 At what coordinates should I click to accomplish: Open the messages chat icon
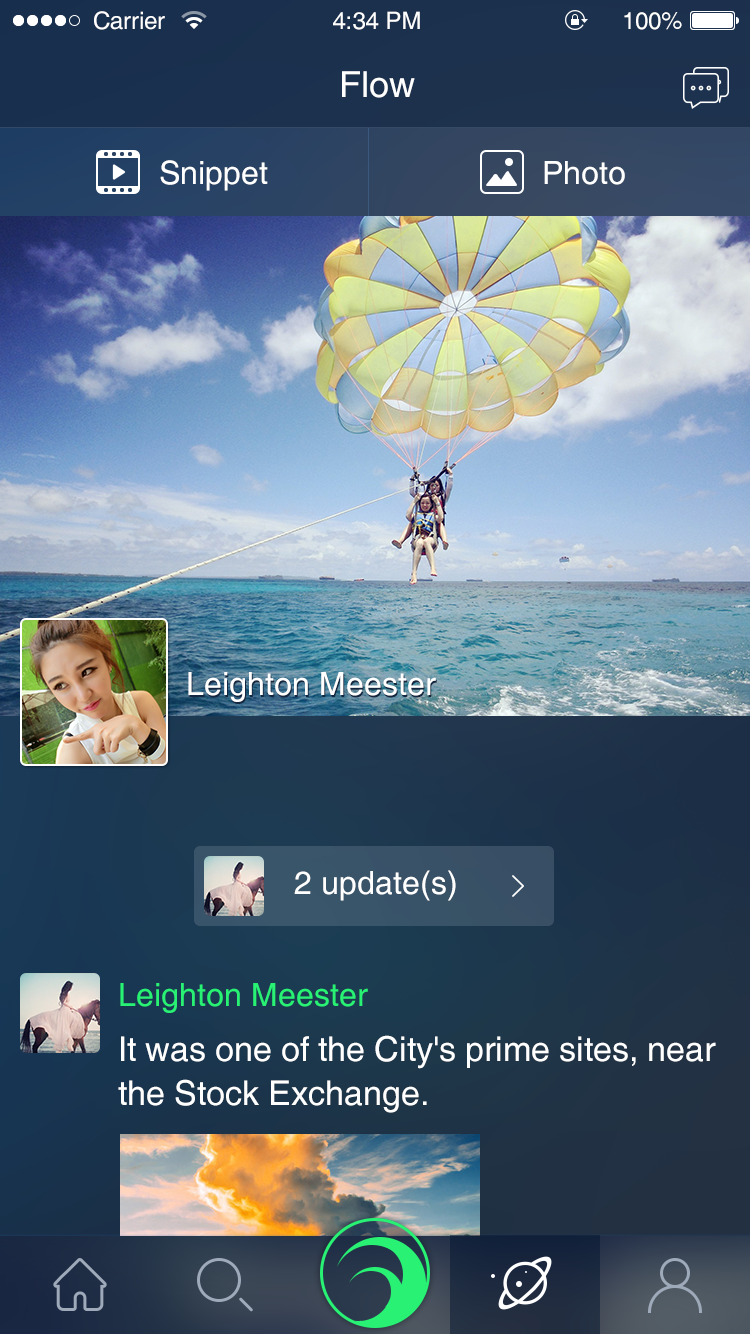pyautogui.click(x=705, y=88)
